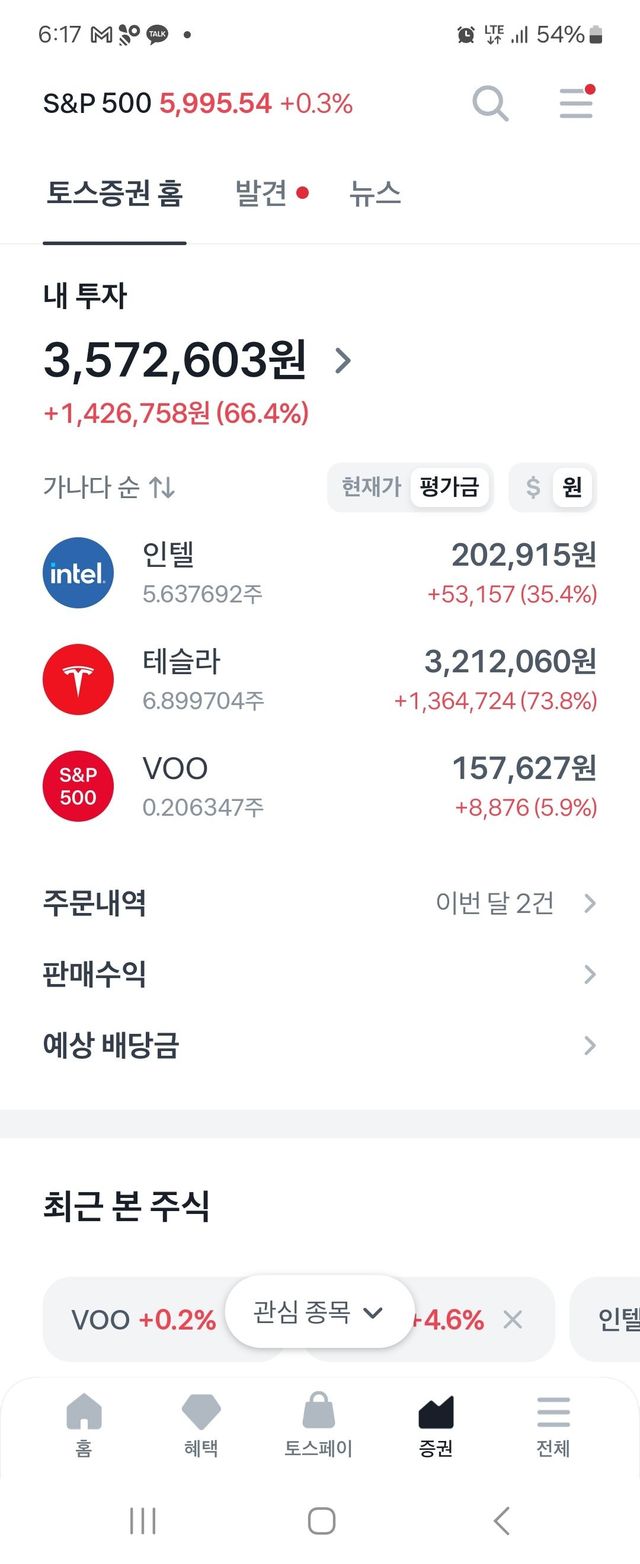
Task: Switch currency display to dollars
Action: pos(533,487)
